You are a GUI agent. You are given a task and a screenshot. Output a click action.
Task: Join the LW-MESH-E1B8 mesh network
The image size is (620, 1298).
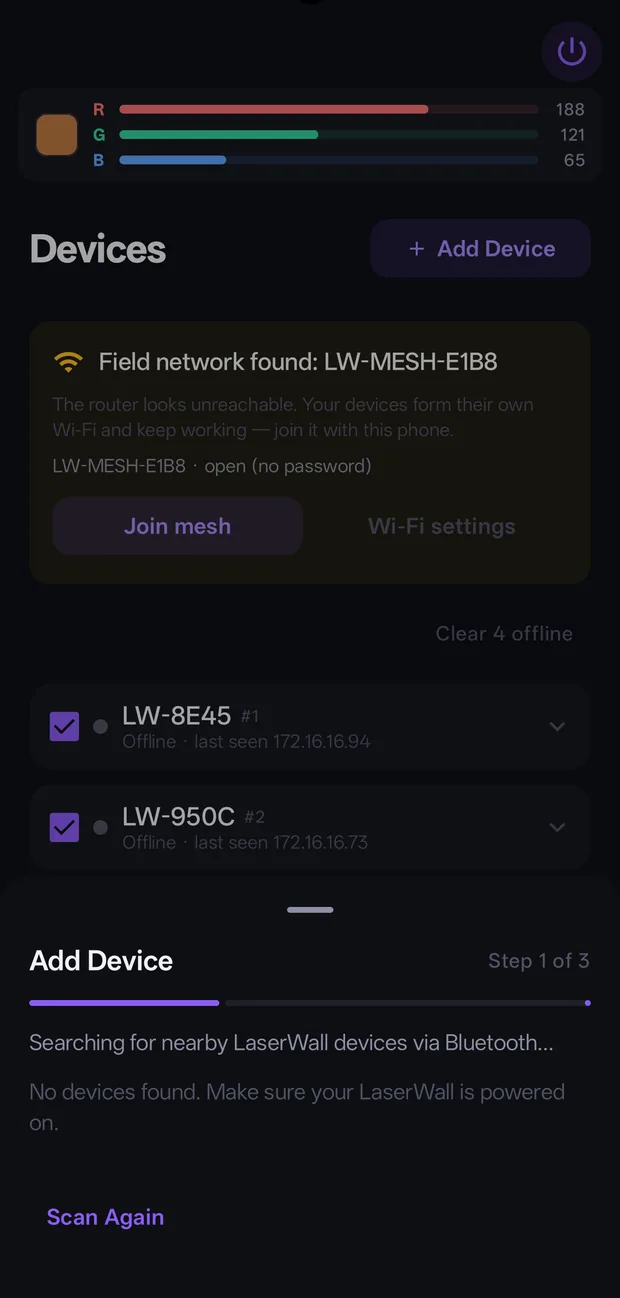[177, 526]
